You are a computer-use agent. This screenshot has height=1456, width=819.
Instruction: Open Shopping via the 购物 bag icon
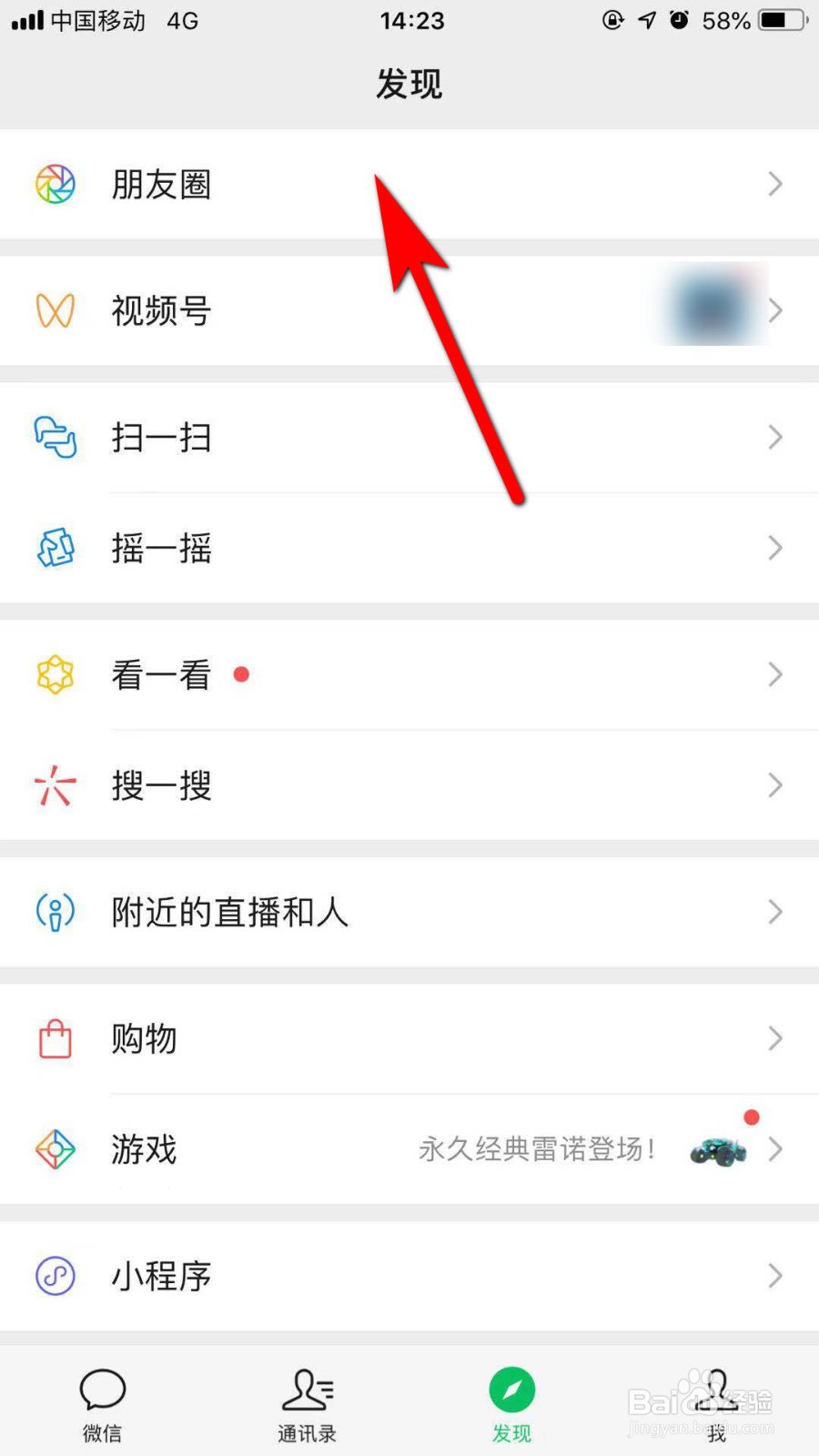click(56, 1038)
